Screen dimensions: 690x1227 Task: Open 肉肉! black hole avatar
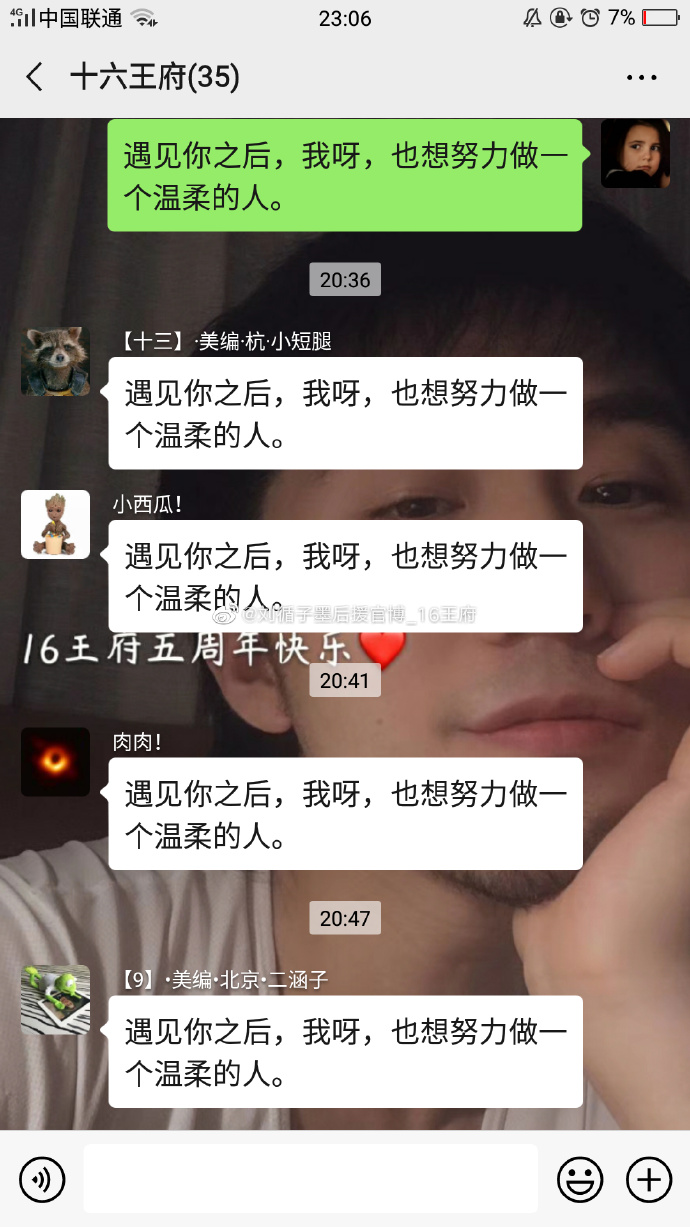55,762
